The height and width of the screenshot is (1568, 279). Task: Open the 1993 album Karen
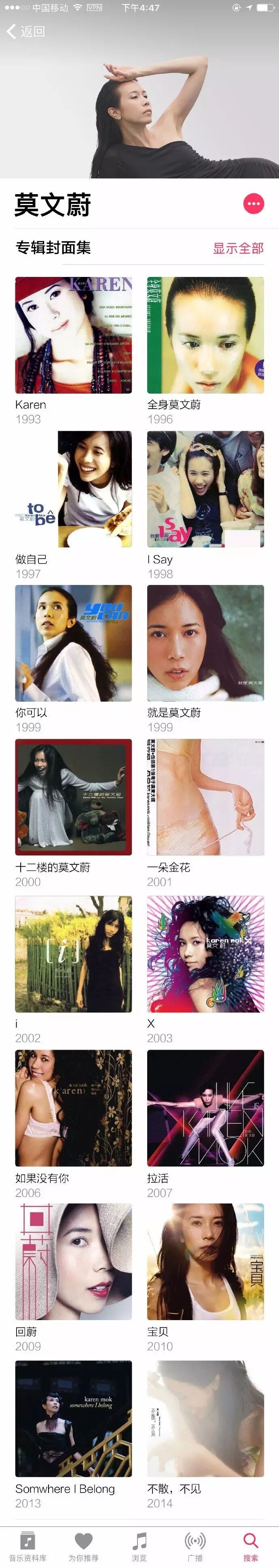point(73,335)
